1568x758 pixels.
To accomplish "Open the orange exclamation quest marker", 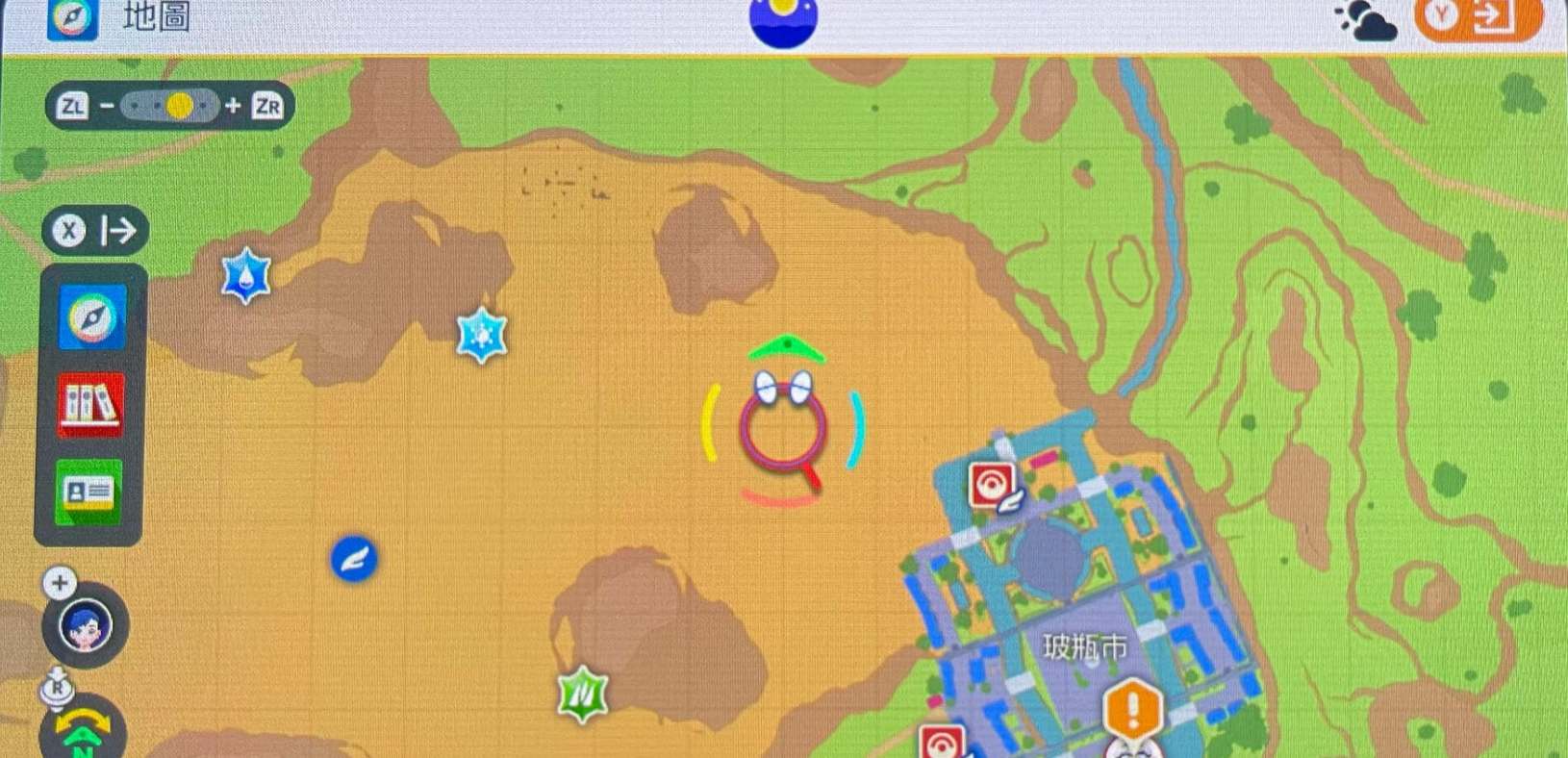I will click(1132, 709).
